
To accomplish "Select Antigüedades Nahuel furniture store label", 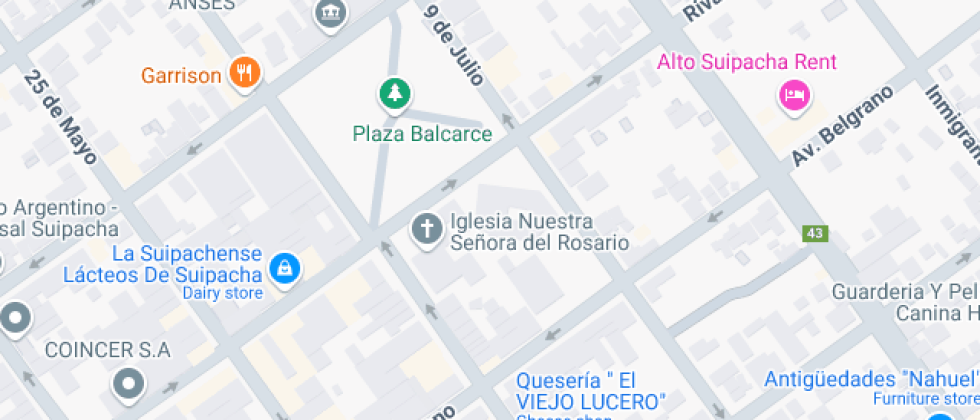I will (x=870, y=380).
